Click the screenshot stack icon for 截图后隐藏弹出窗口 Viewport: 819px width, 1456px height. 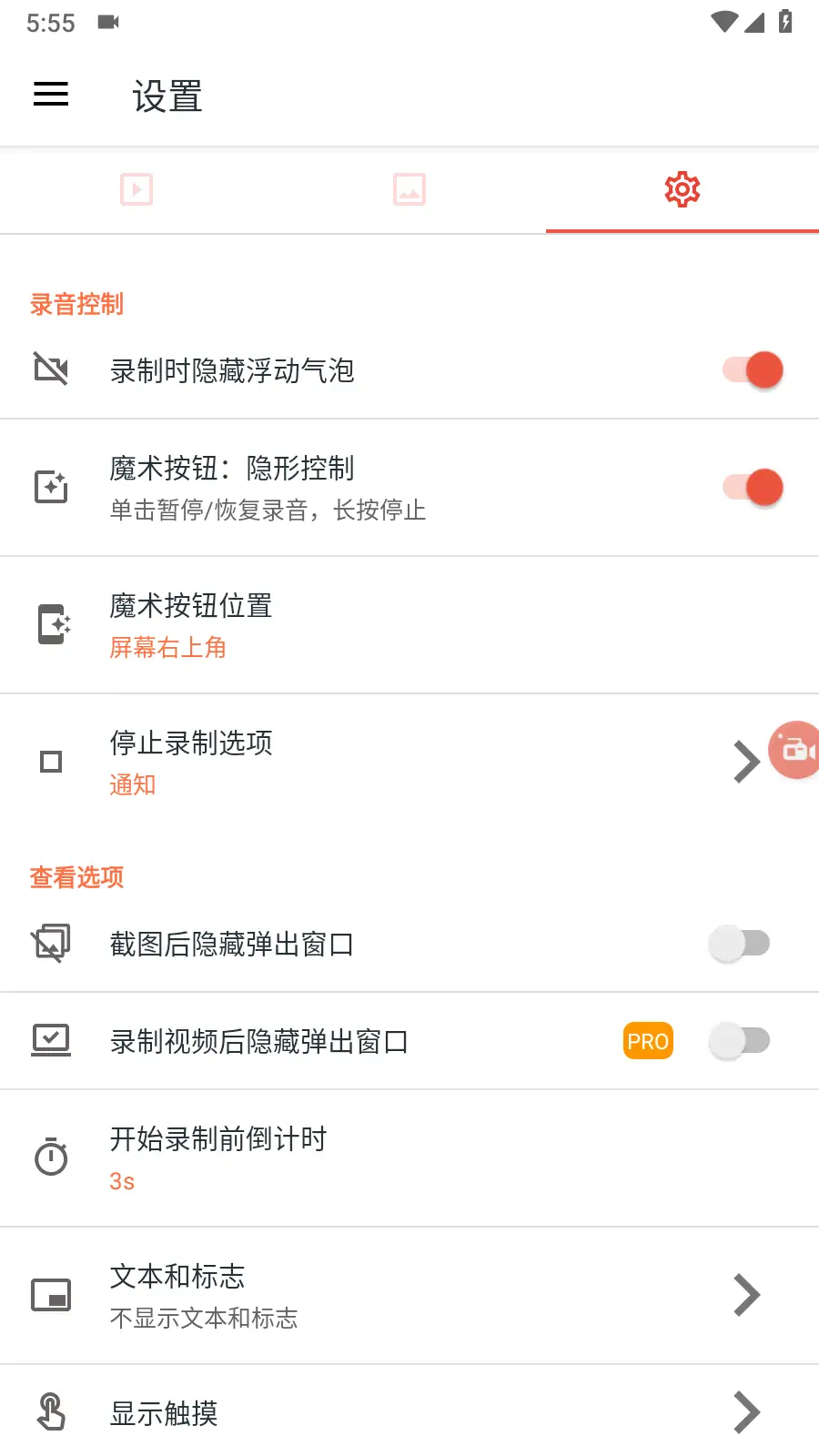pos(50,944)
